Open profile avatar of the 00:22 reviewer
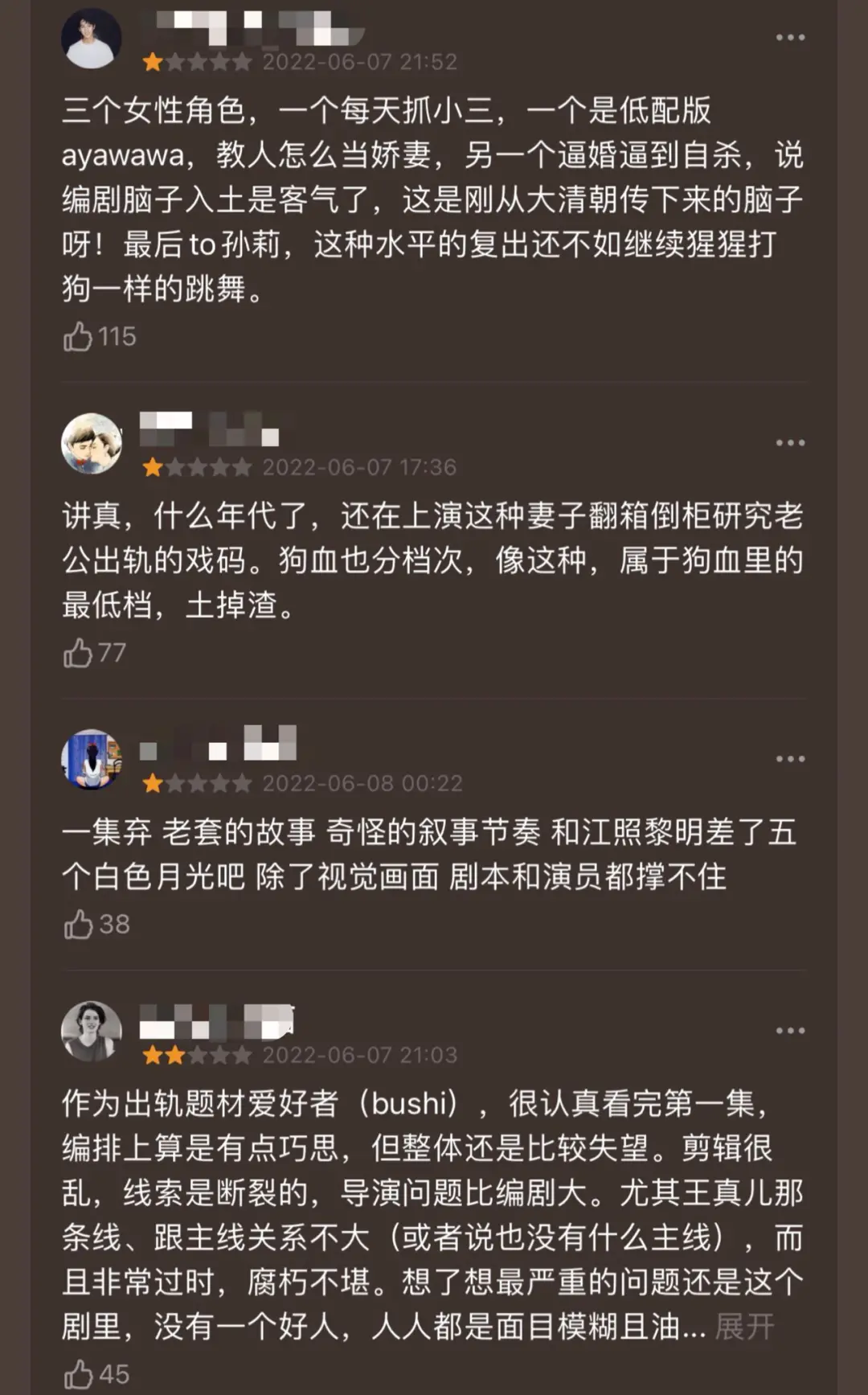Screen dimensions: 868x1395 92,760
